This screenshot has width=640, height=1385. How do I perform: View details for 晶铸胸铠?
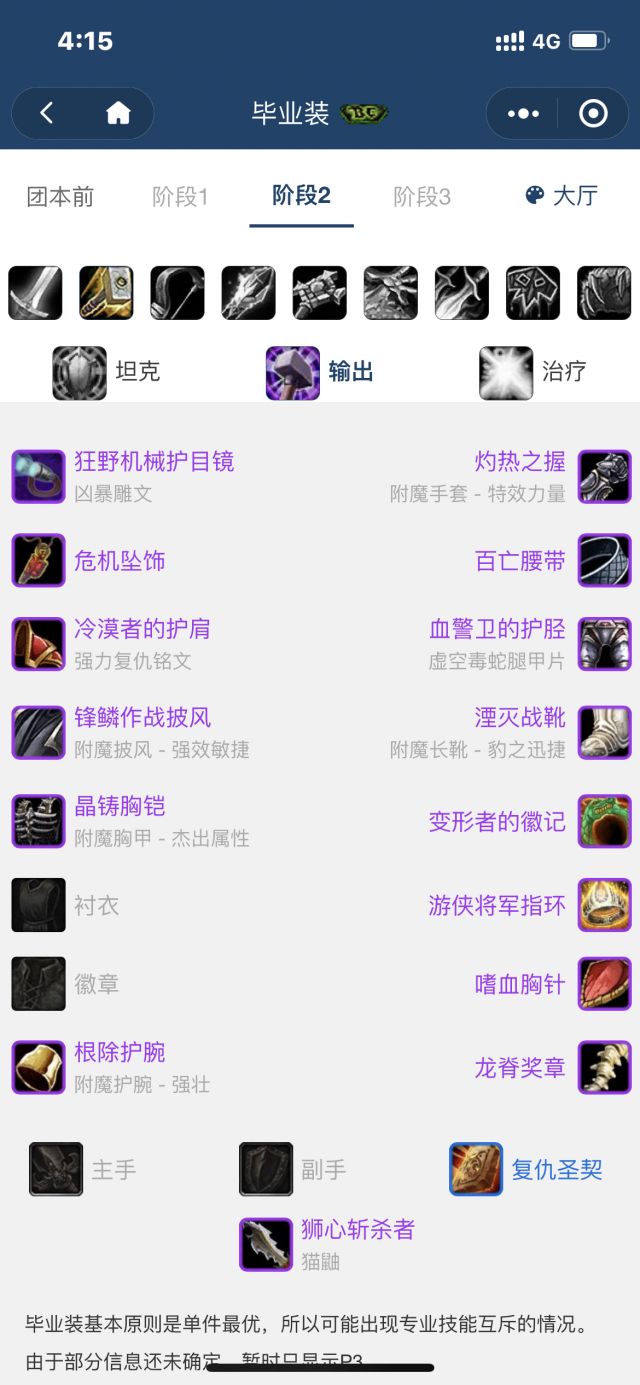click(119, 806)
